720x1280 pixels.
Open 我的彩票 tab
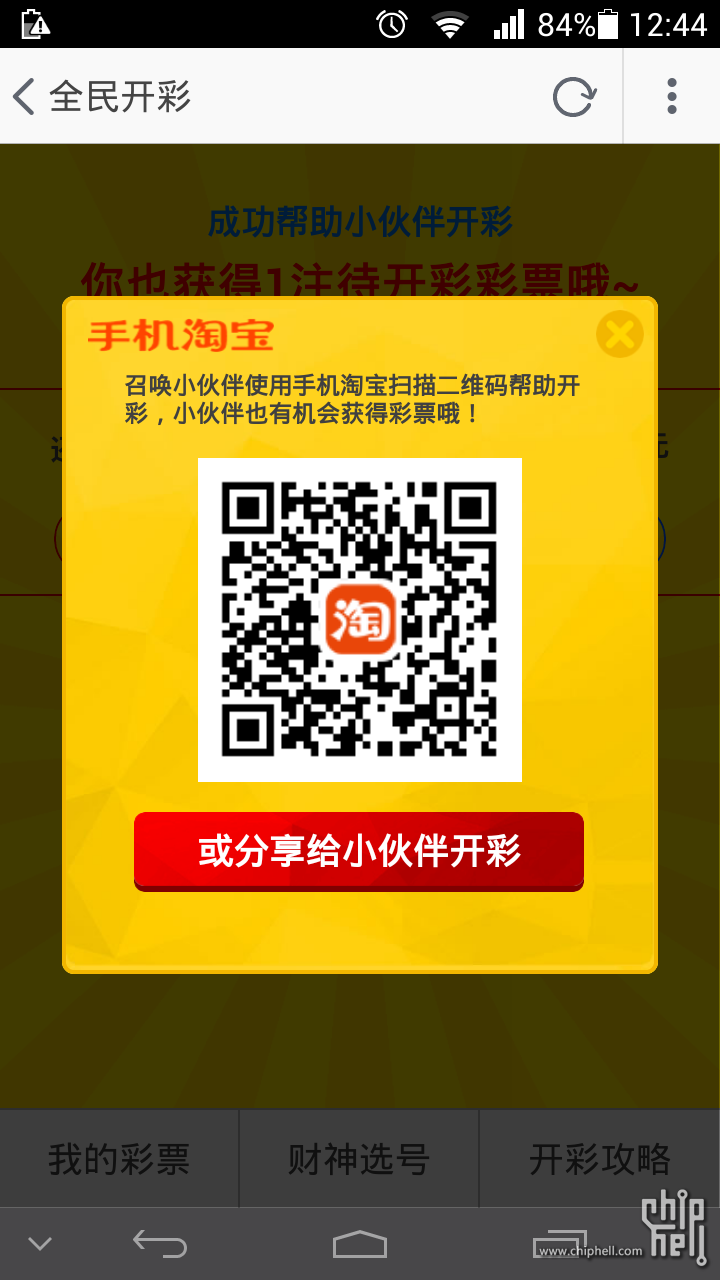click(119, 1160)
